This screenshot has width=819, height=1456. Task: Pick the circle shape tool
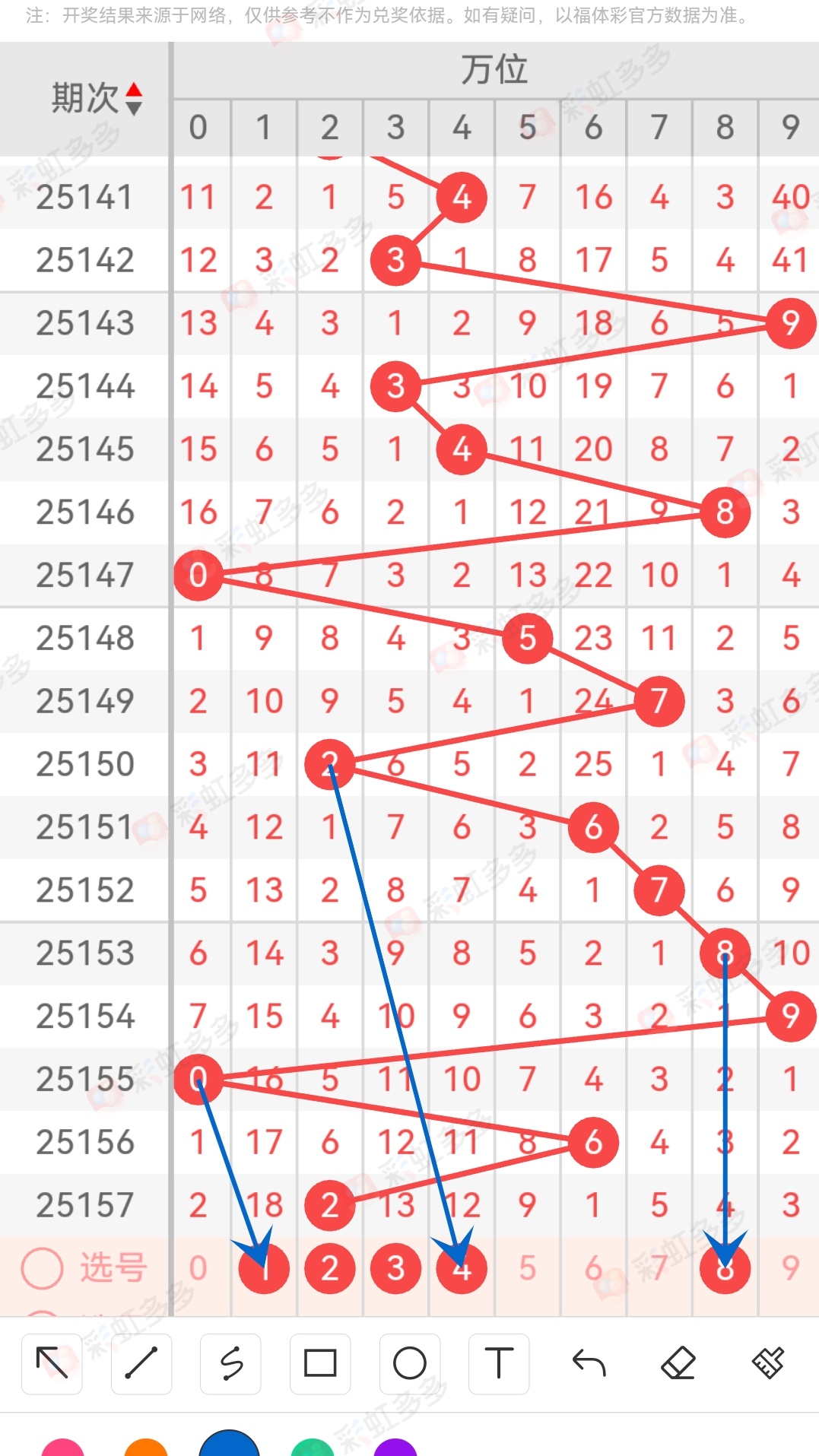[x=410, y=1363]
